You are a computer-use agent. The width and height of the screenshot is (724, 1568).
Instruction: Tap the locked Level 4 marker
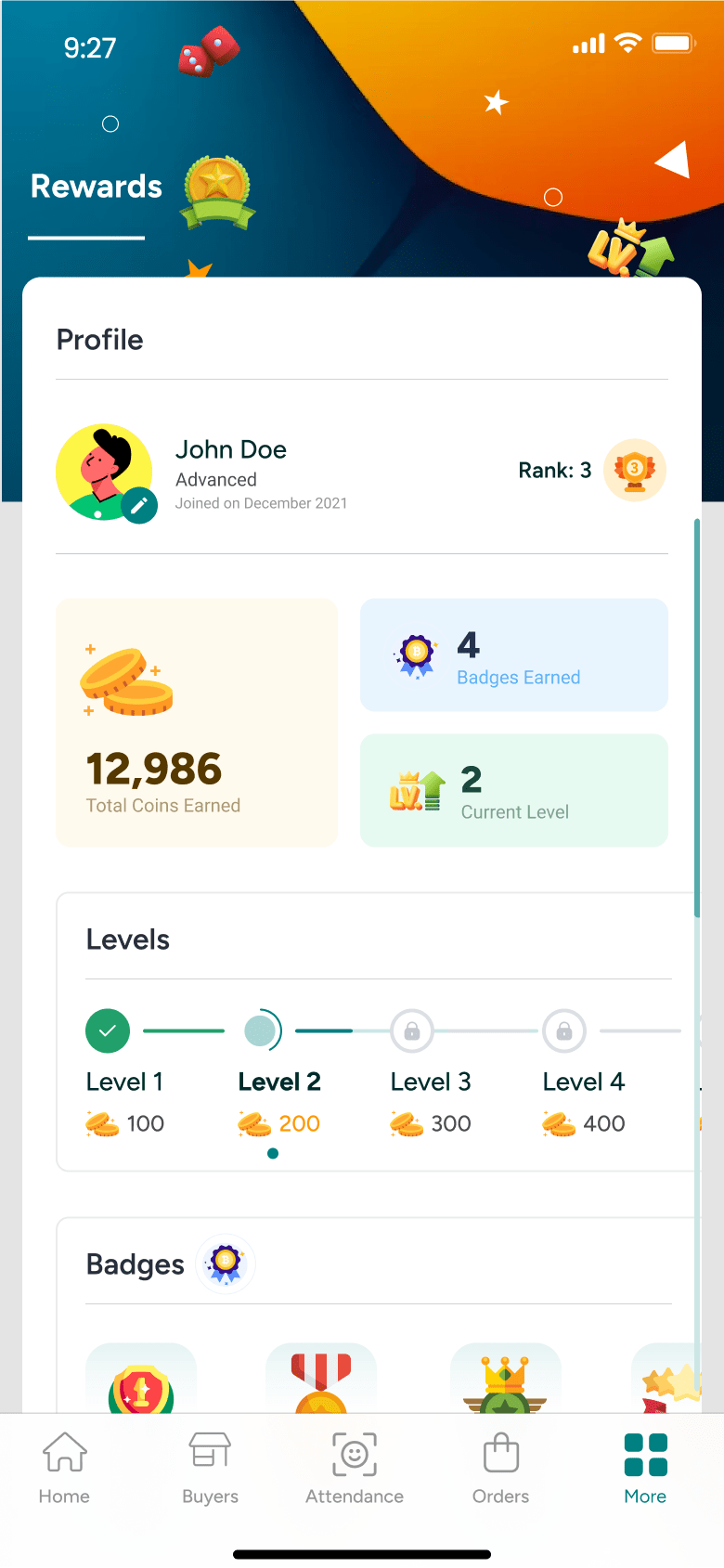(x=564, y=1031)
